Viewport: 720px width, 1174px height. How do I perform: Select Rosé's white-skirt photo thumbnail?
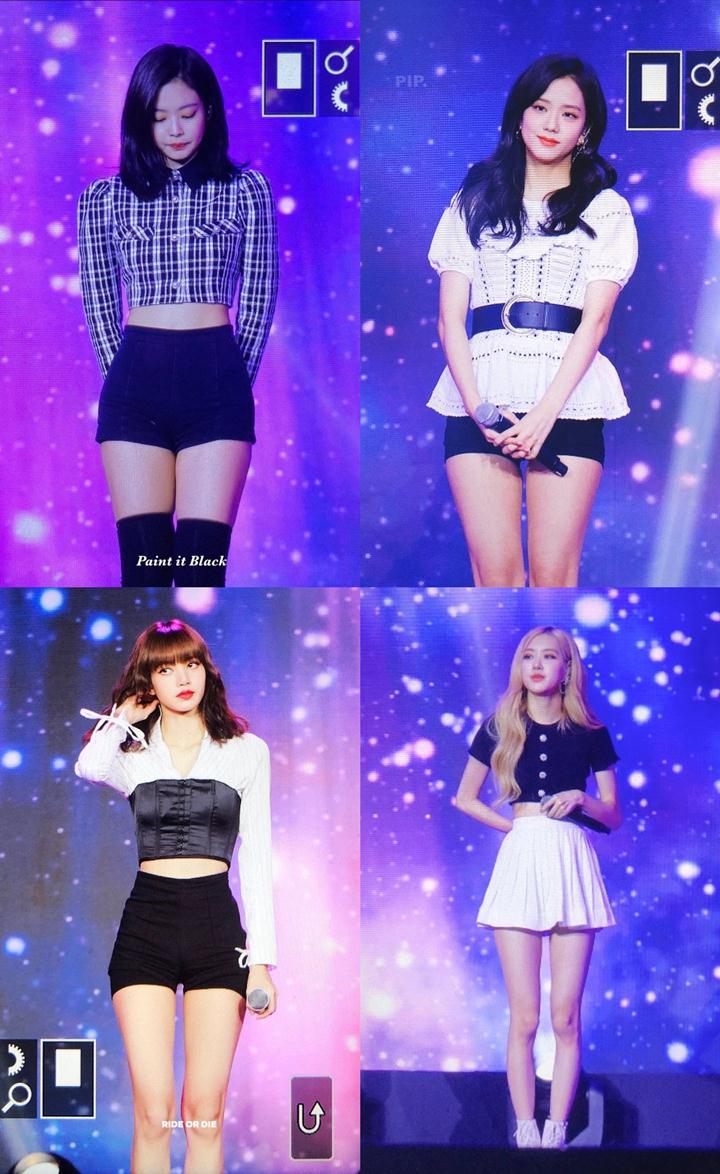(x=540, y=880)
